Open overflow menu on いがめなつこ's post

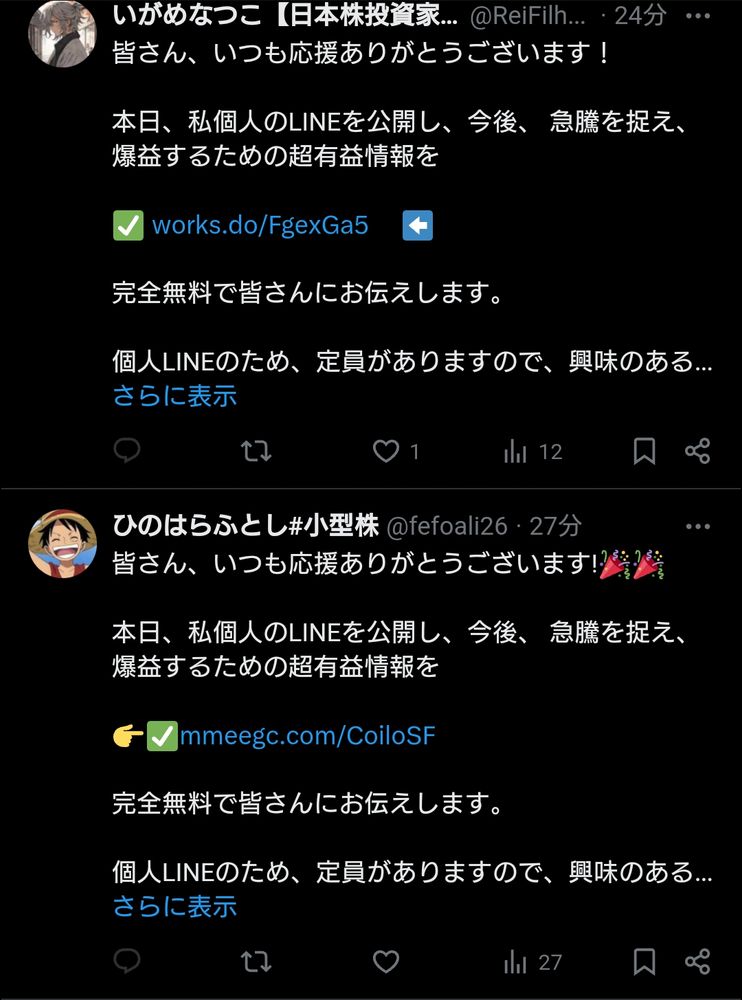(698, 15)
